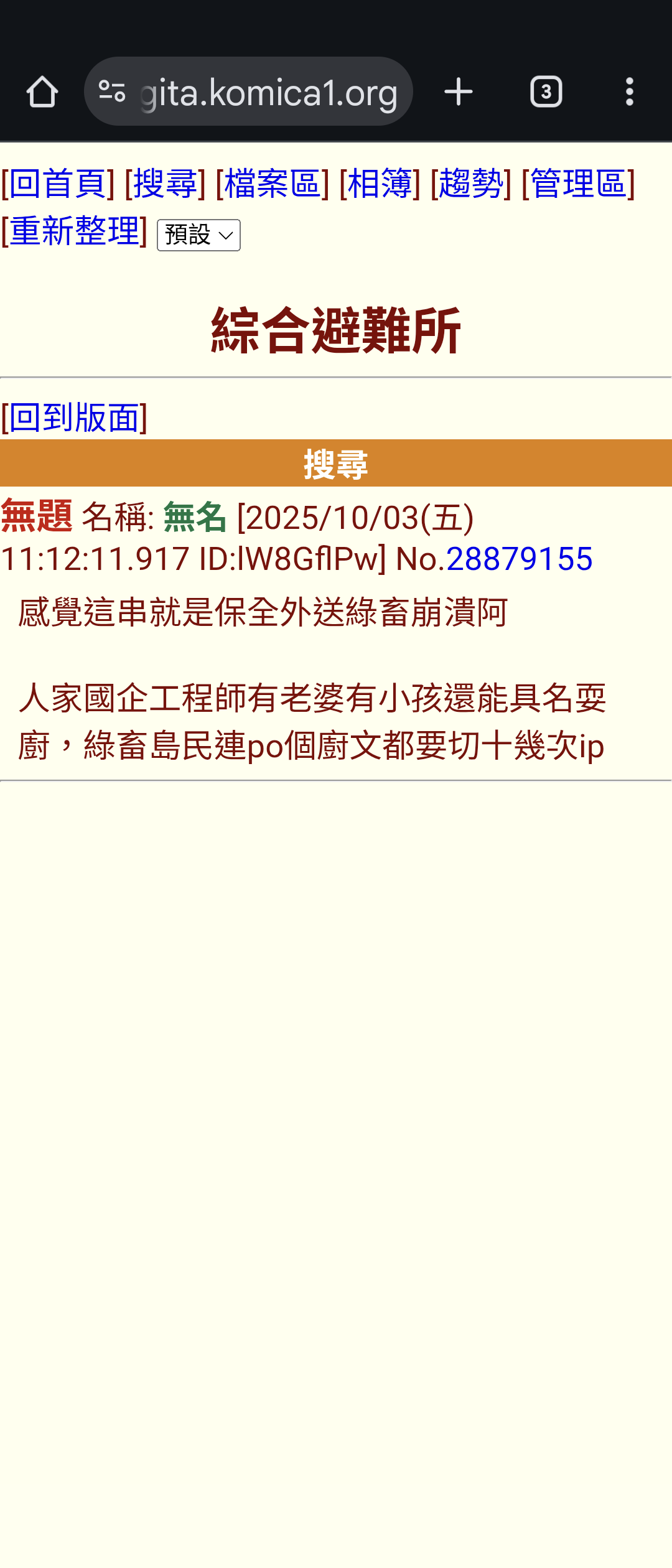View the 趨勢 trends page
The width and height of the screenshot is (672, 1568).
[x=471, y=184]
